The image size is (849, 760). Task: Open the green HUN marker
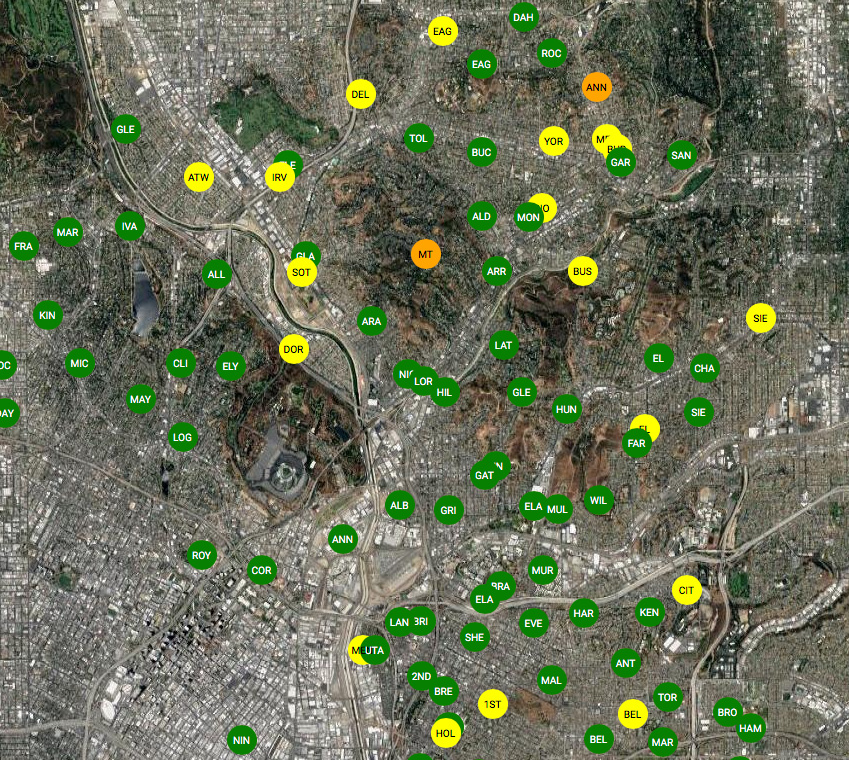click(567, 408)
